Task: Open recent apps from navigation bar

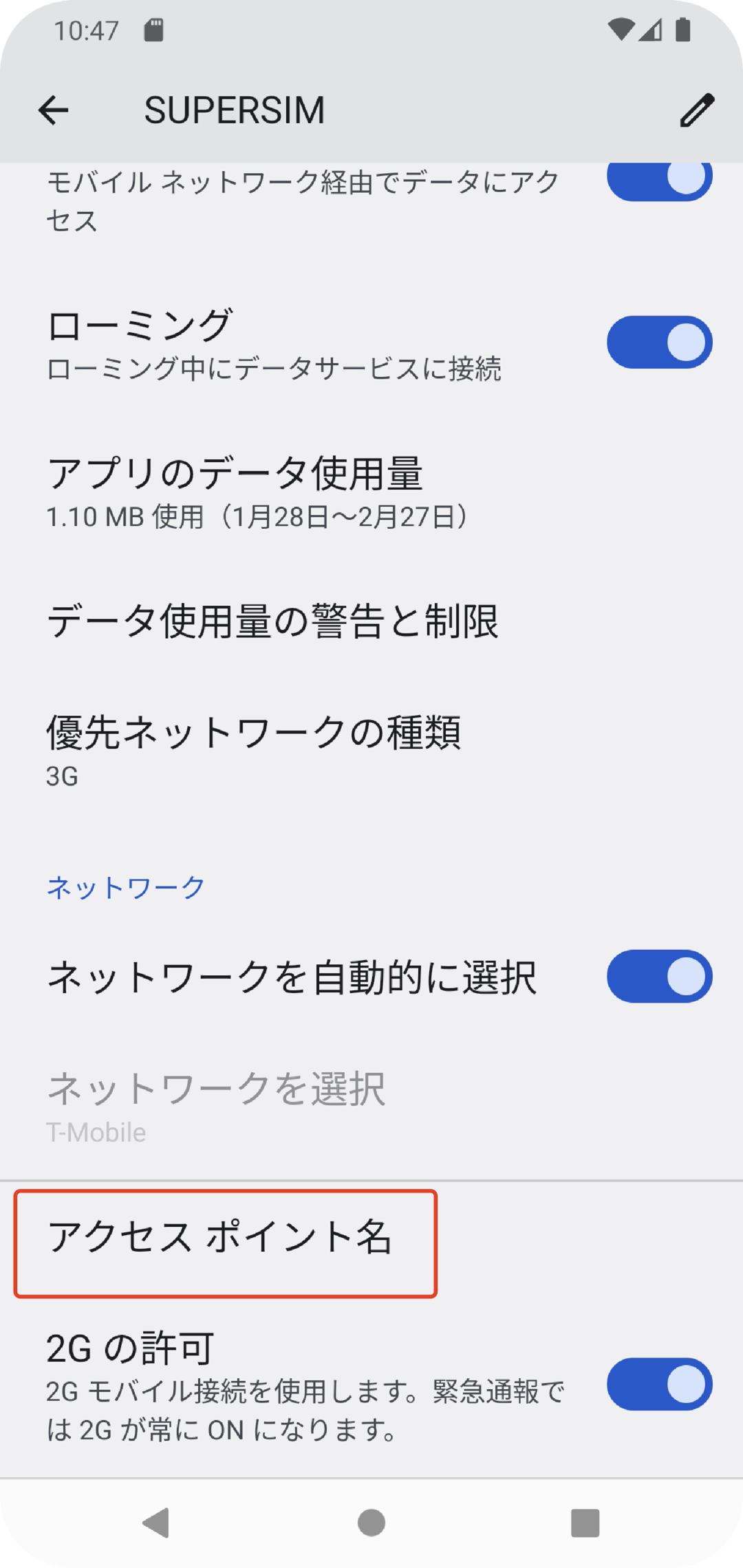Action: click(x=585, y=1523)
